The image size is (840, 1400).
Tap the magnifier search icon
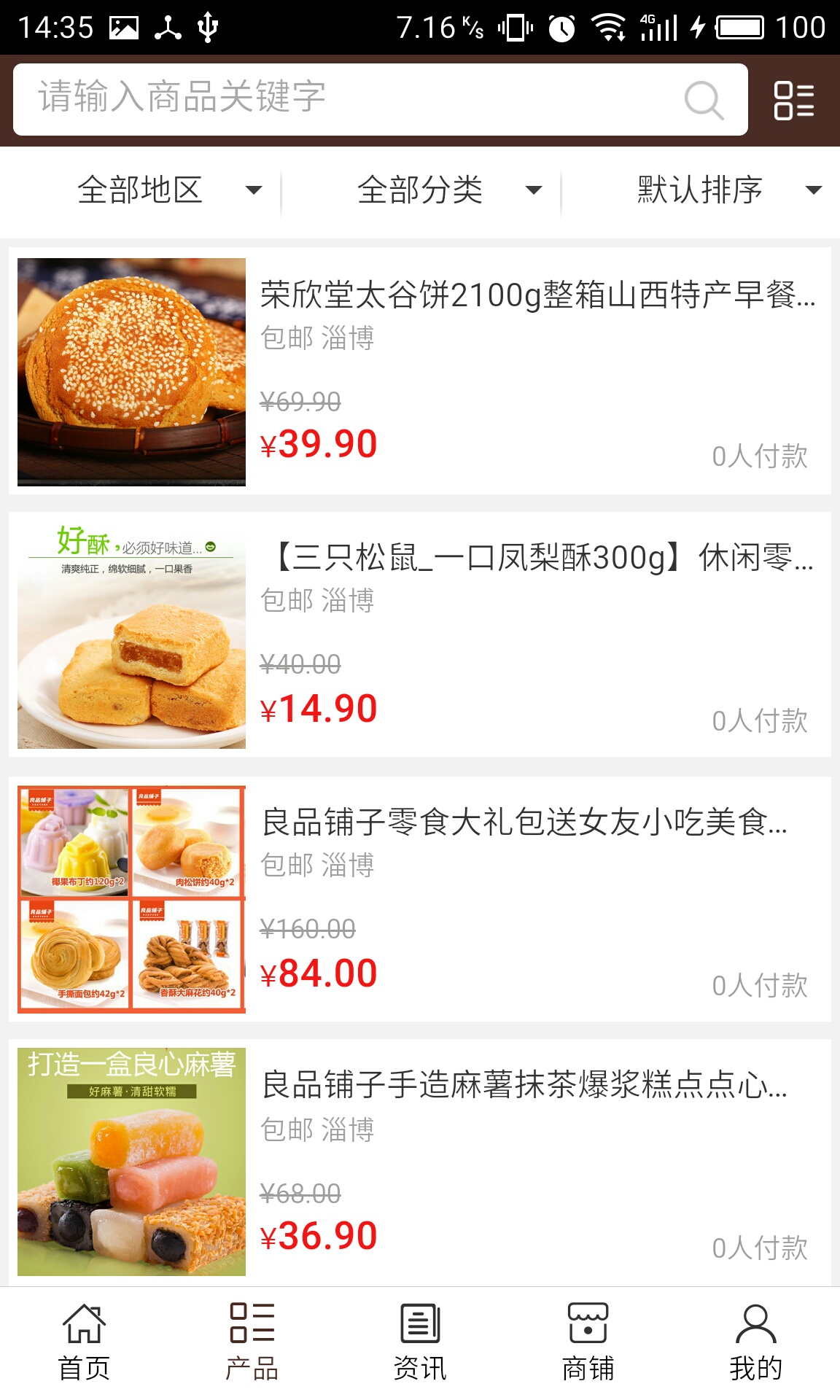[704, 99]
